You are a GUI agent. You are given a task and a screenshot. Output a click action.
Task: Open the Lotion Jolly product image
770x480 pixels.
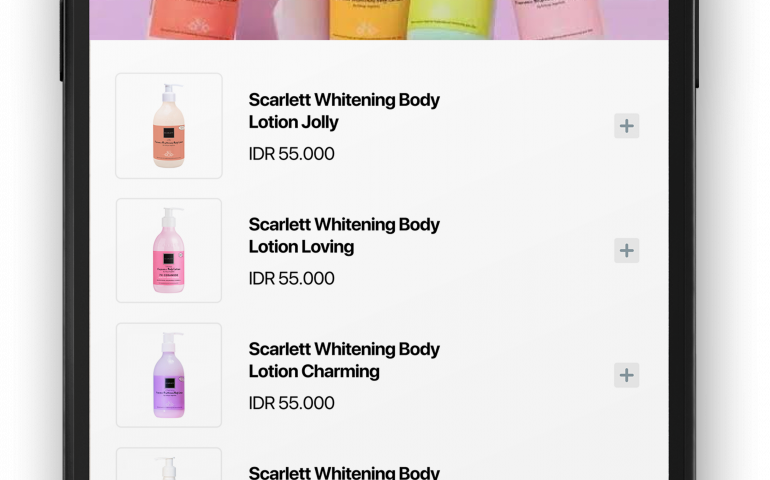tap(169, 126)
